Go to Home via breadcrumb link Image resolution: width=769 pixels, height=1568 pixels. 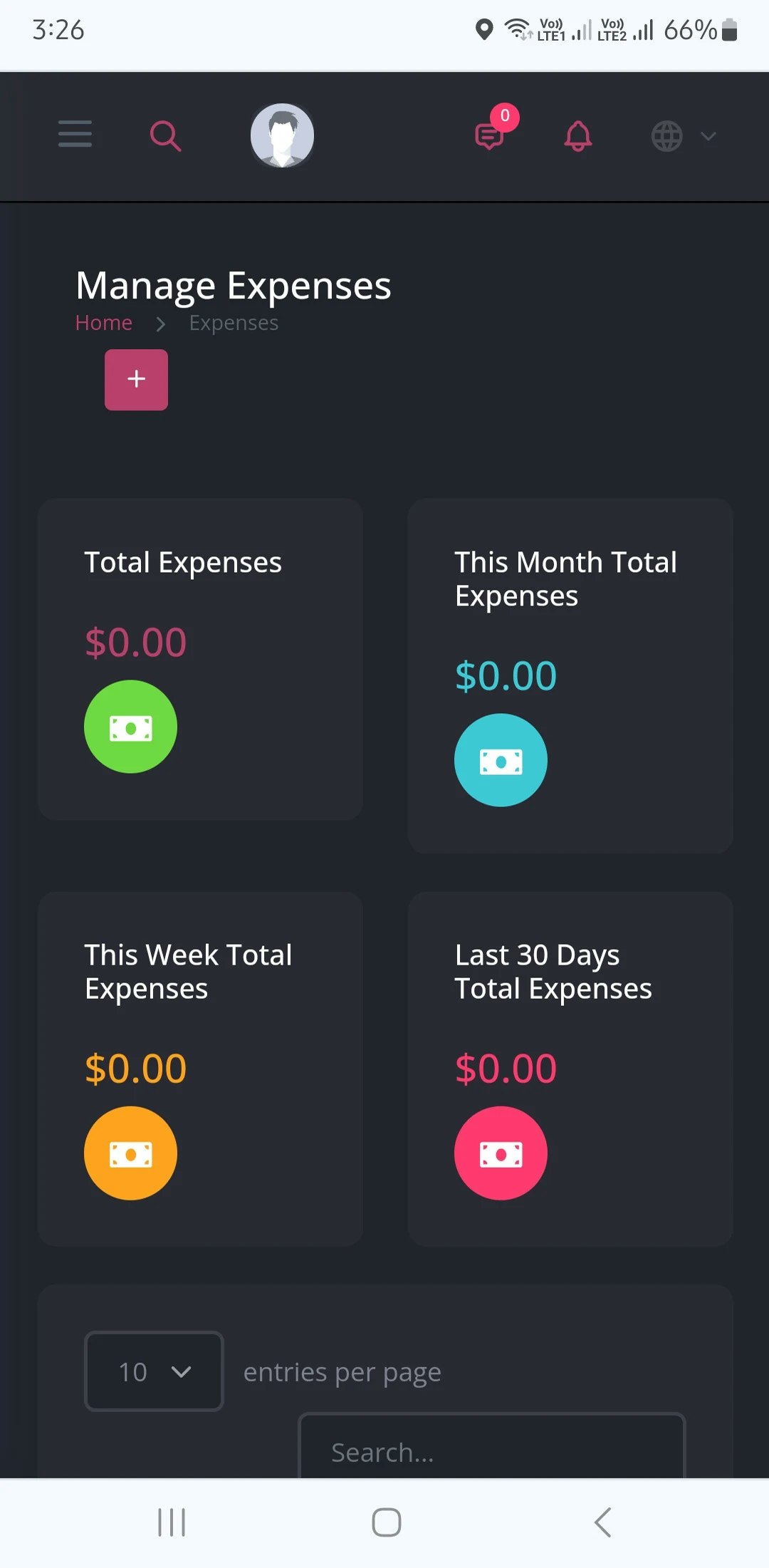104,323
